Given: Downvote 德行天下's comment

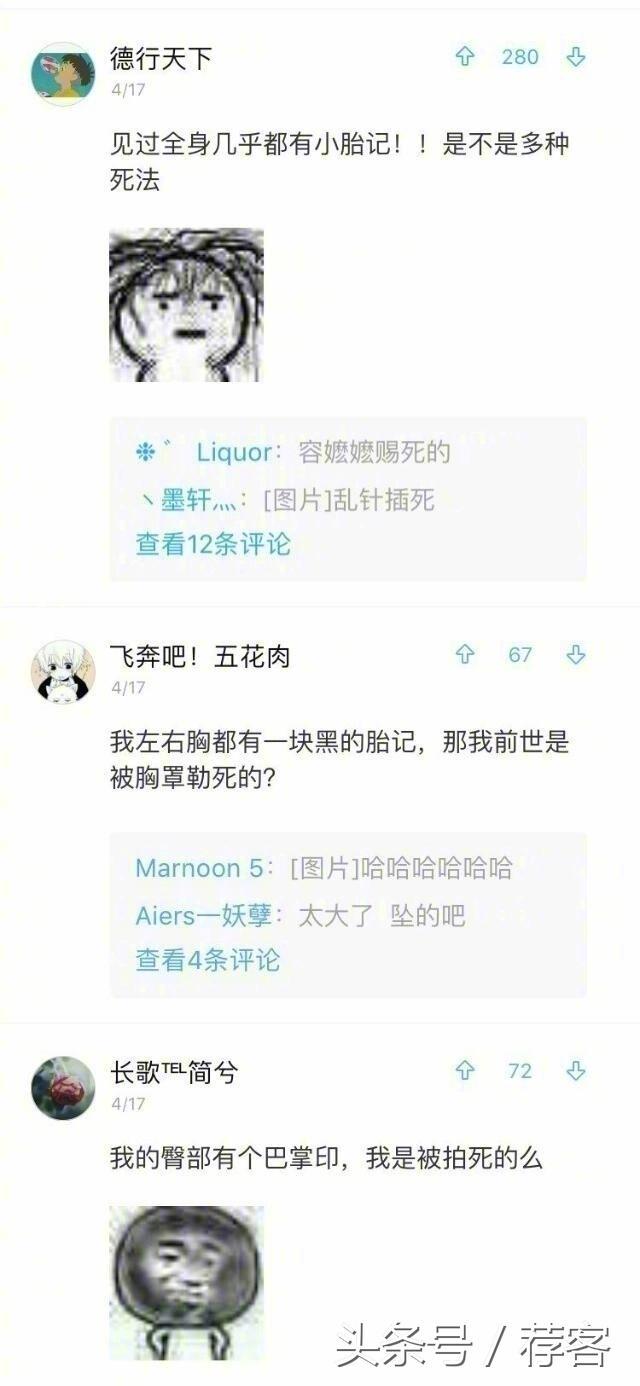Looking at the screenshot, I should pos(576,57).
